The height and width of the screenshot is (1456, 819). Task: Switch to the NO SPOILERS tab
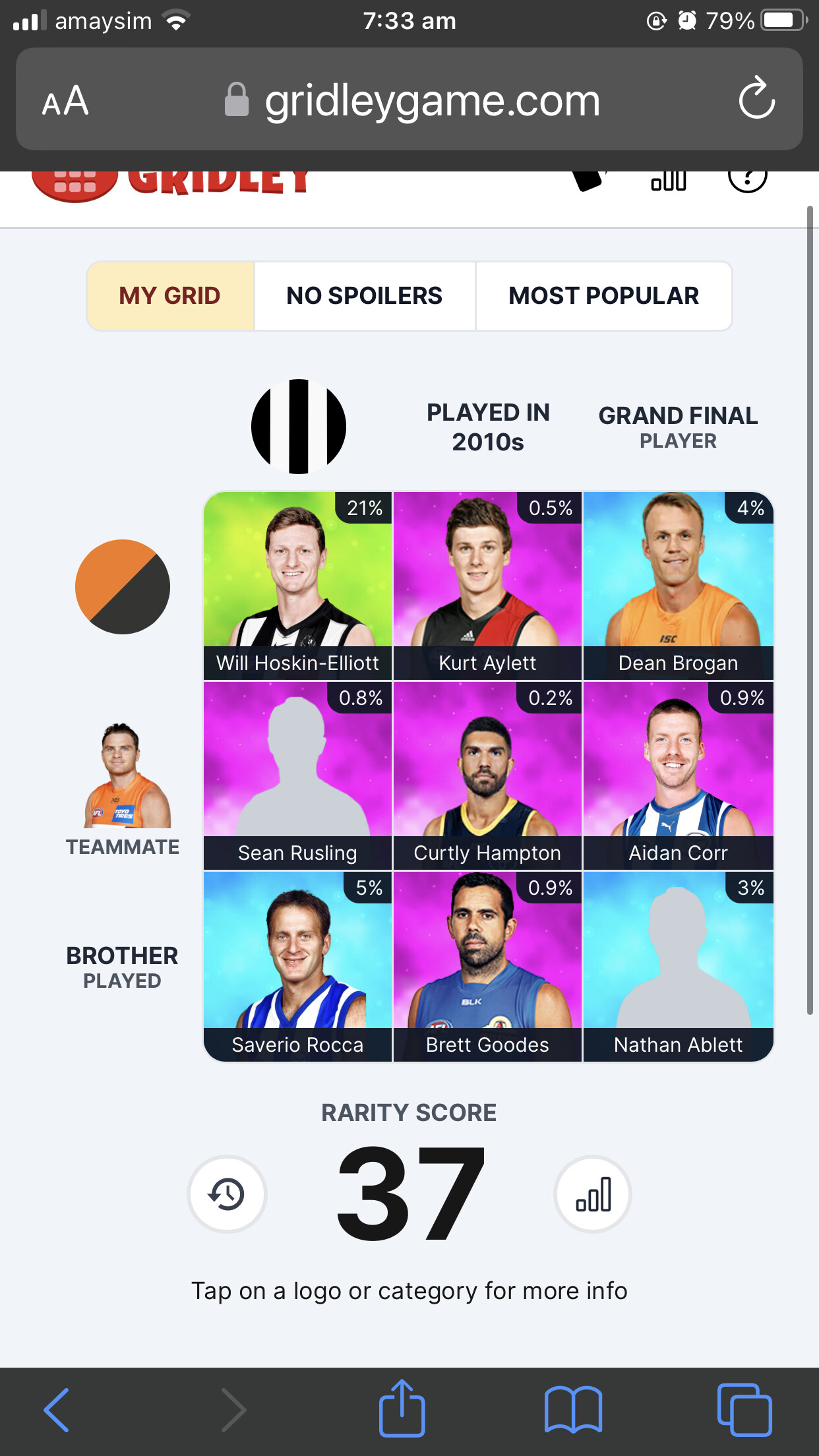click(x=365, y=296)
